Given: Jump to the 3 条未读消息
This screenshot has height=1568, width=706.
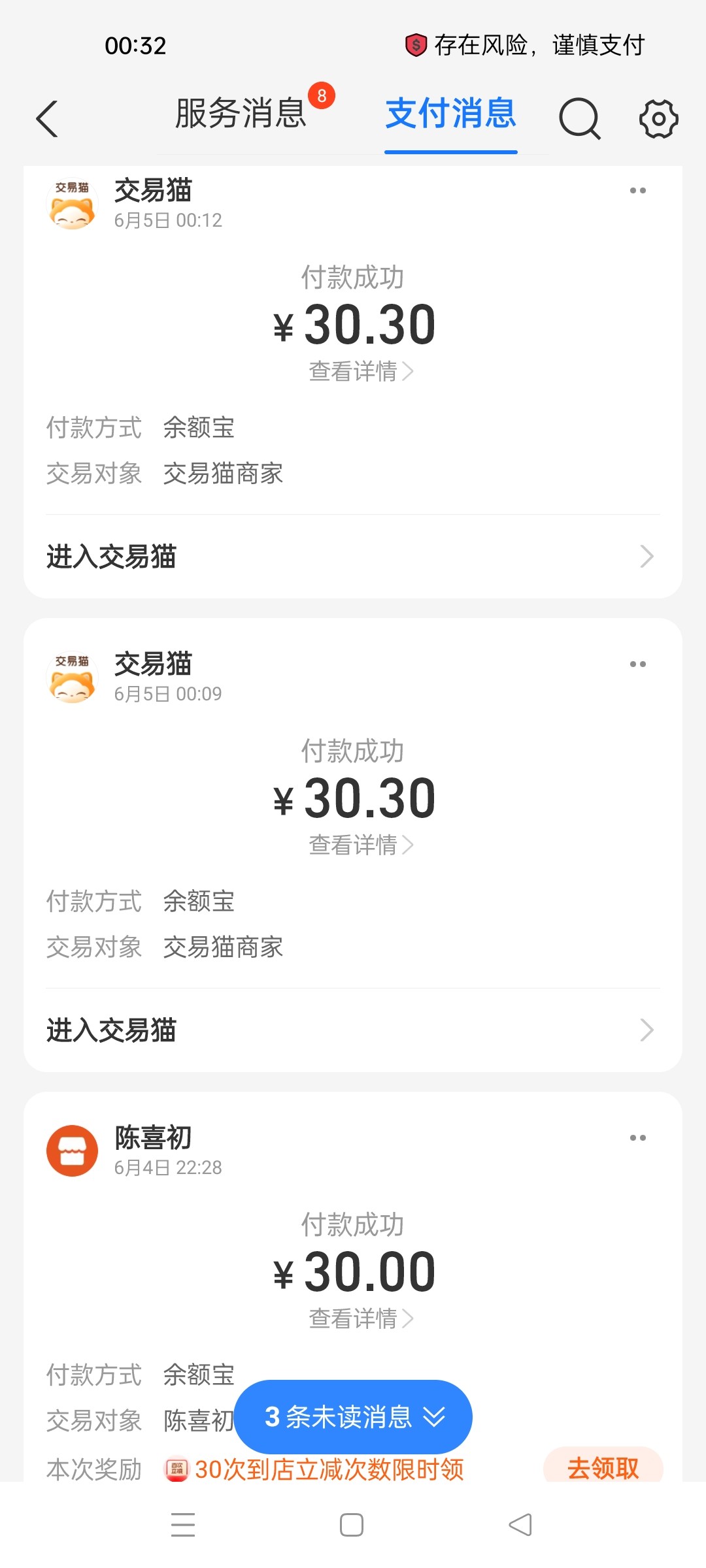Looking at the screenshot, I should [353, 1417].
